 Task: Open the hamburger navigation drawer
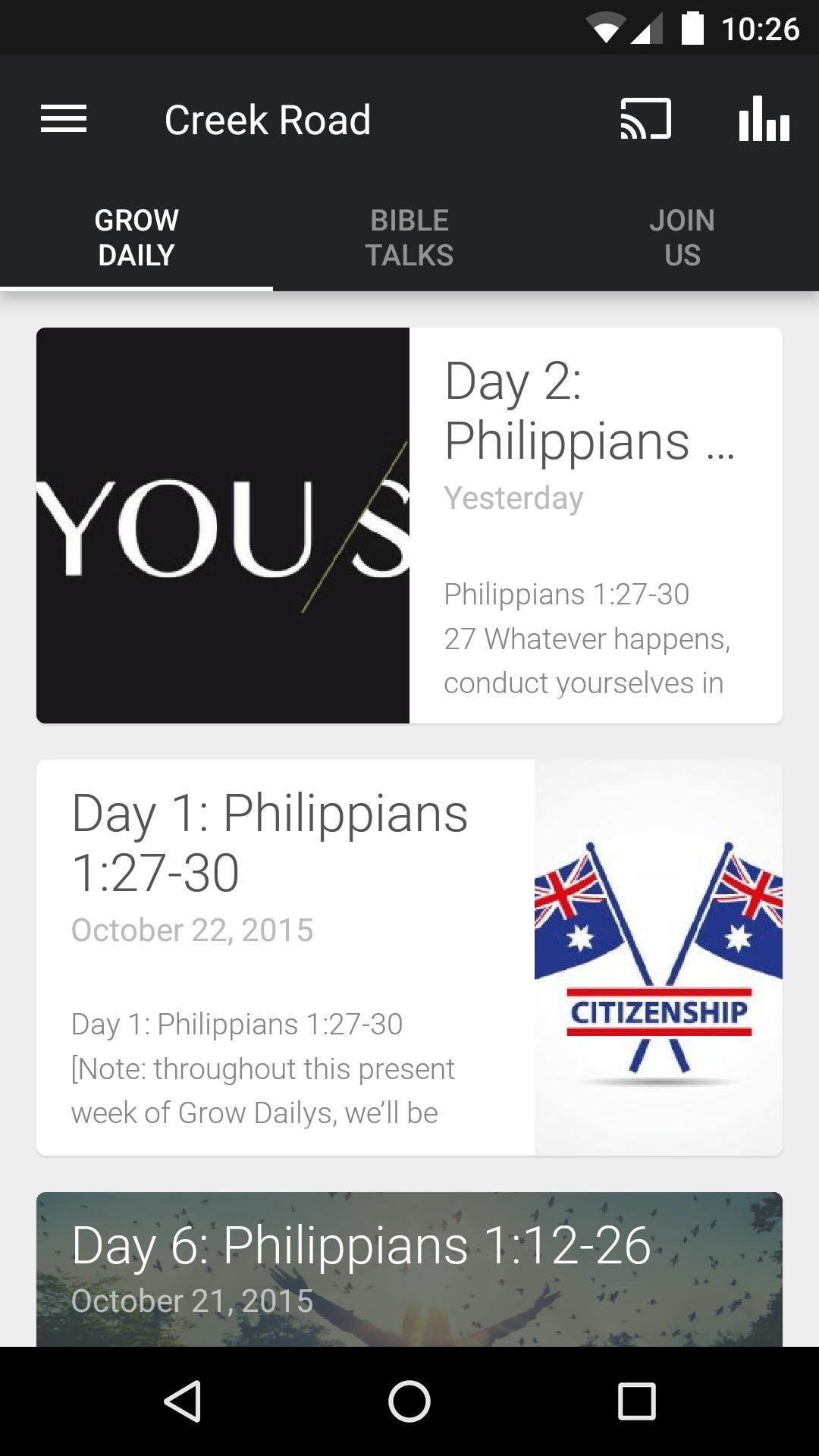64,119
